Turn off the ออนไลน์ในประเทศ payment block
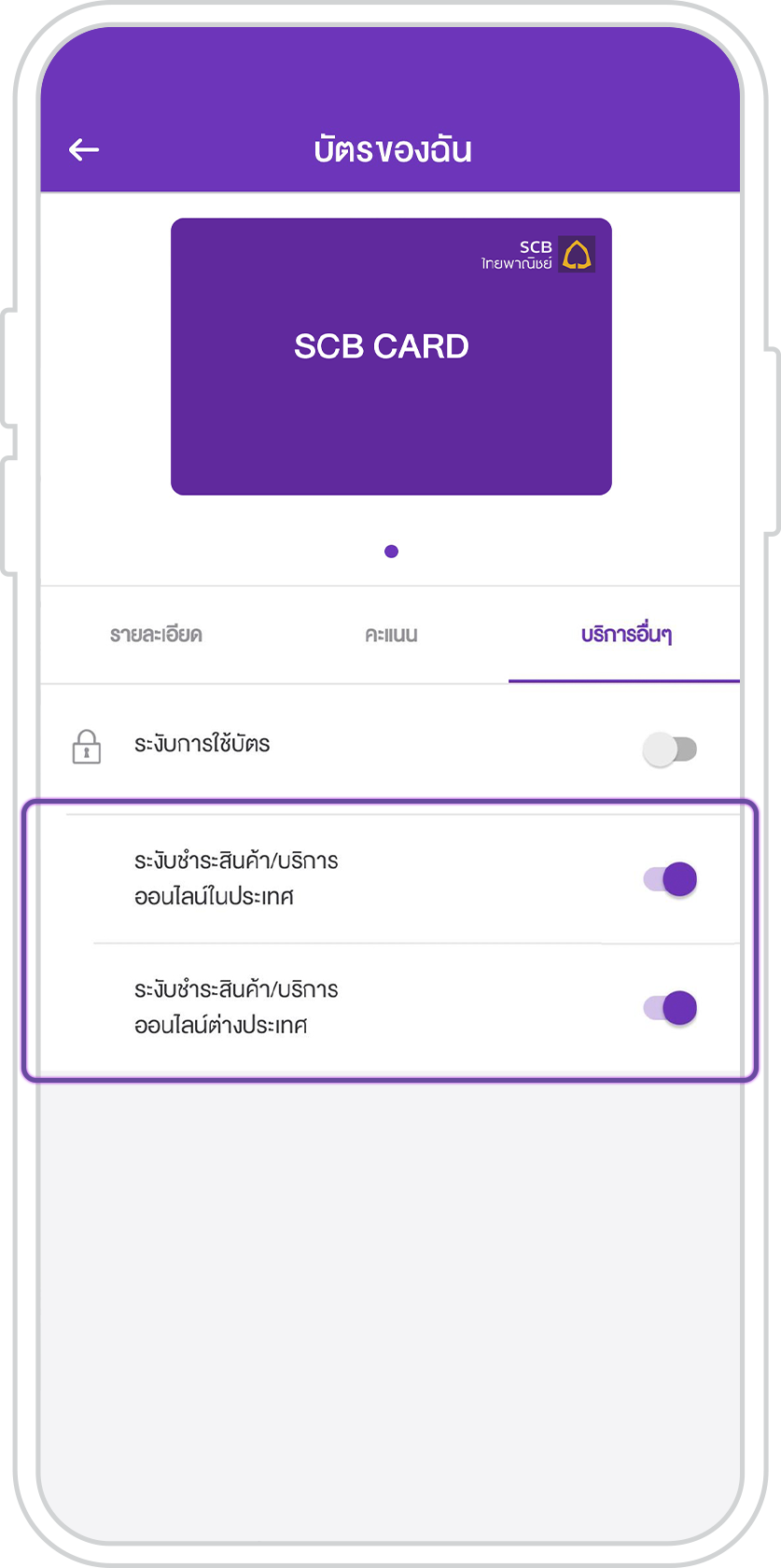 click(670, 879)
